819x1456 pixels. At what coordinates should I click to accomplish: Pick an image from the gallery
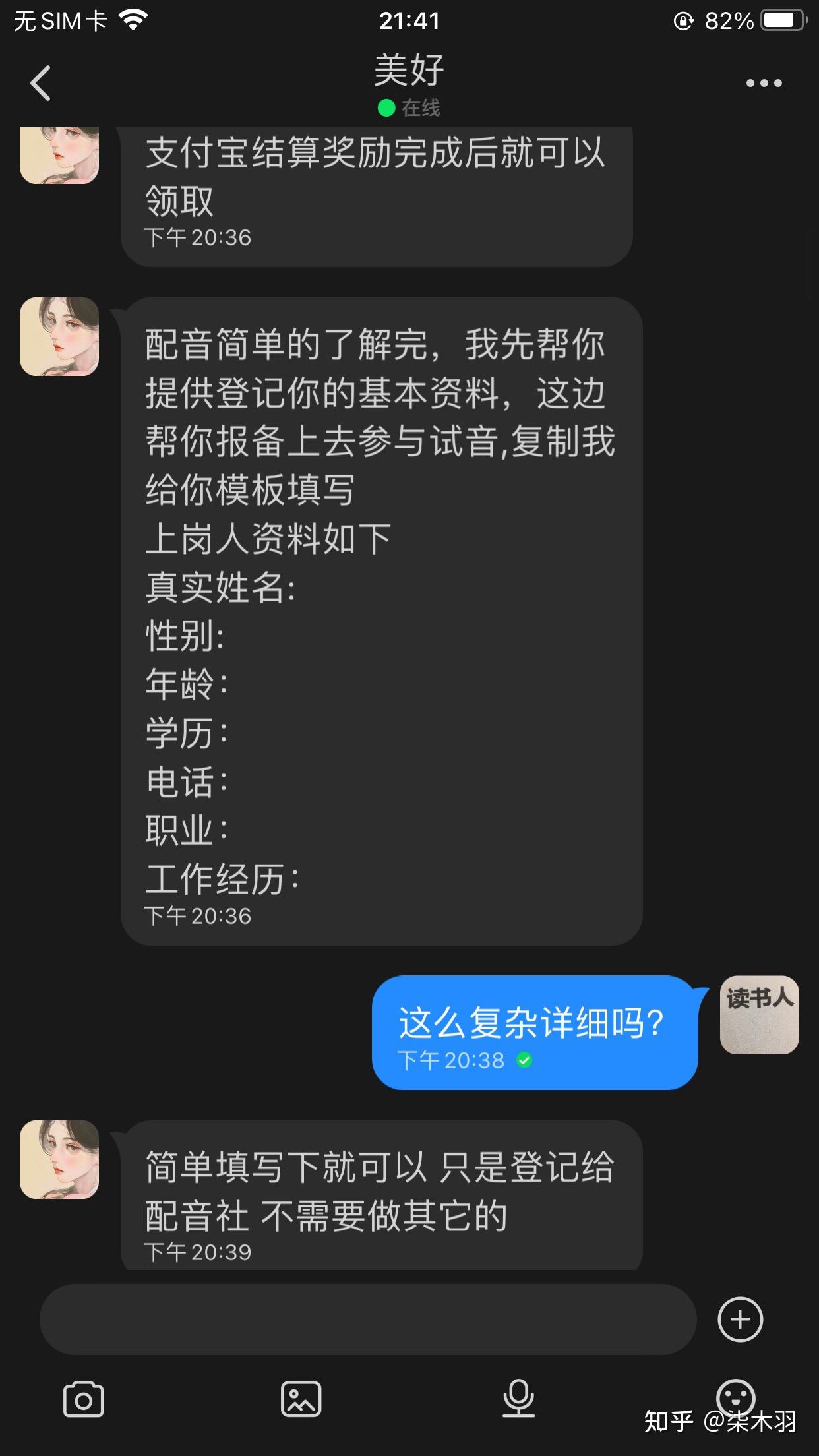point(301,1399)
